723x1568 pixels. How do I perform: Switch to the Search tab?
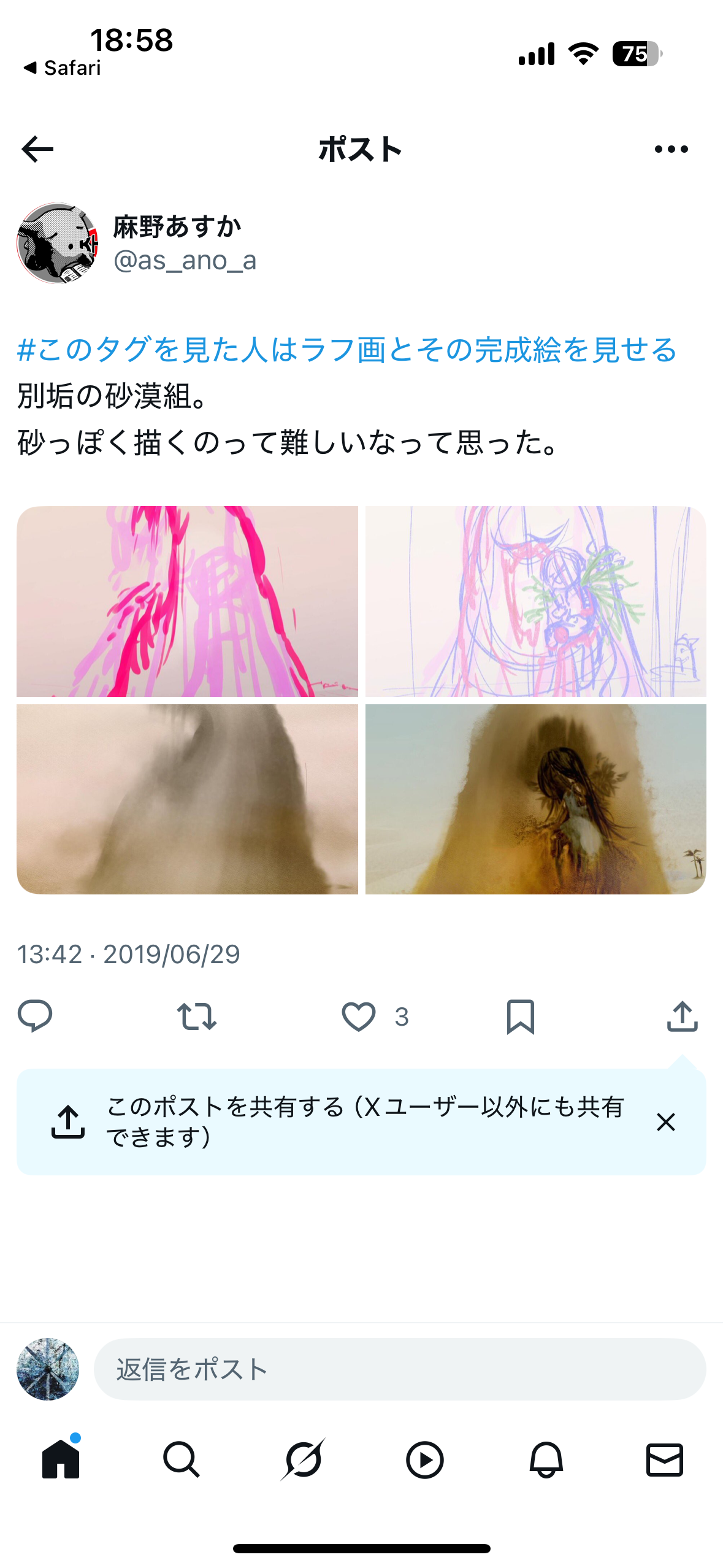[x=182, y=1459]
